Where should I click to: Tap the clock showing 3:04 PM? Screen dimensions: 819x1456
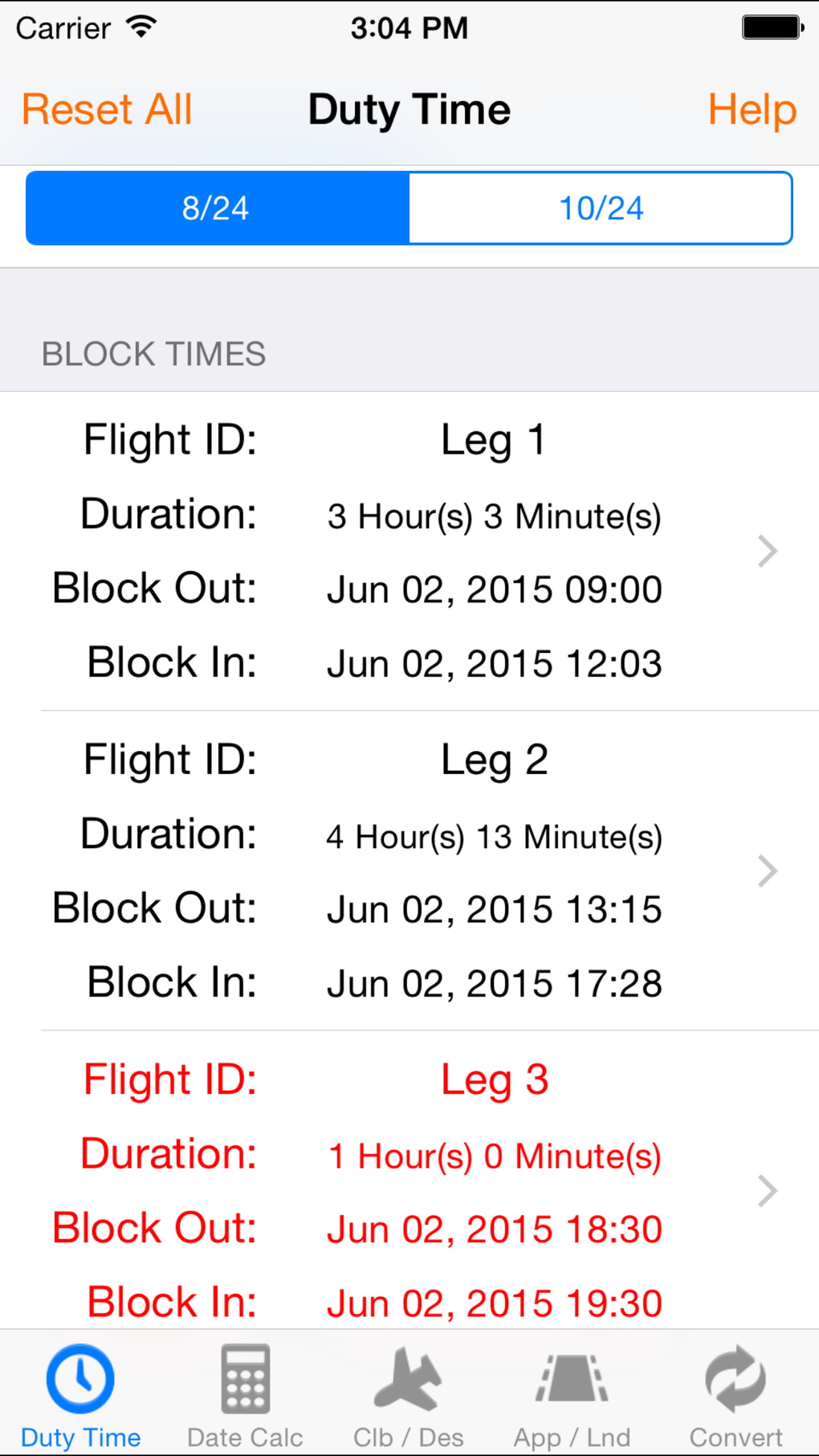(x=409, y=28)
